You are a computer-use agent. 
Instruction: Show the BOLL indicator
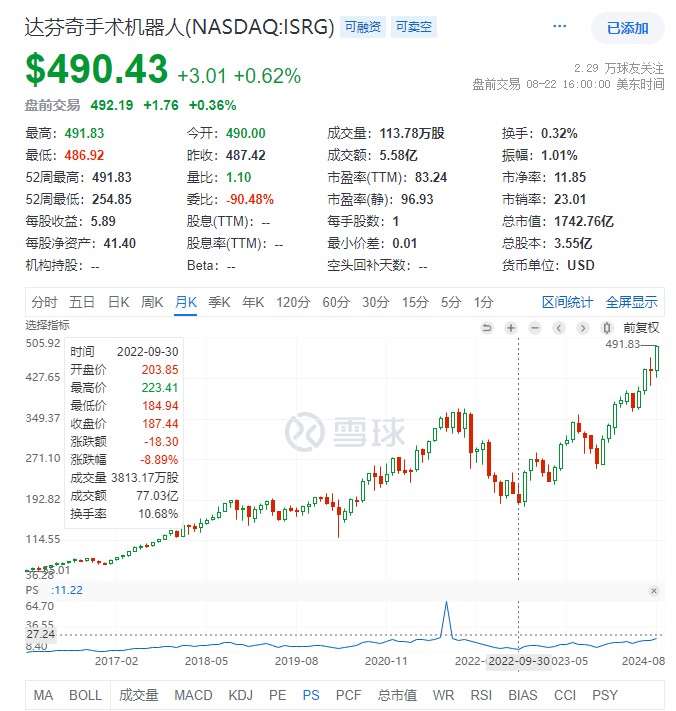point(85,695)
